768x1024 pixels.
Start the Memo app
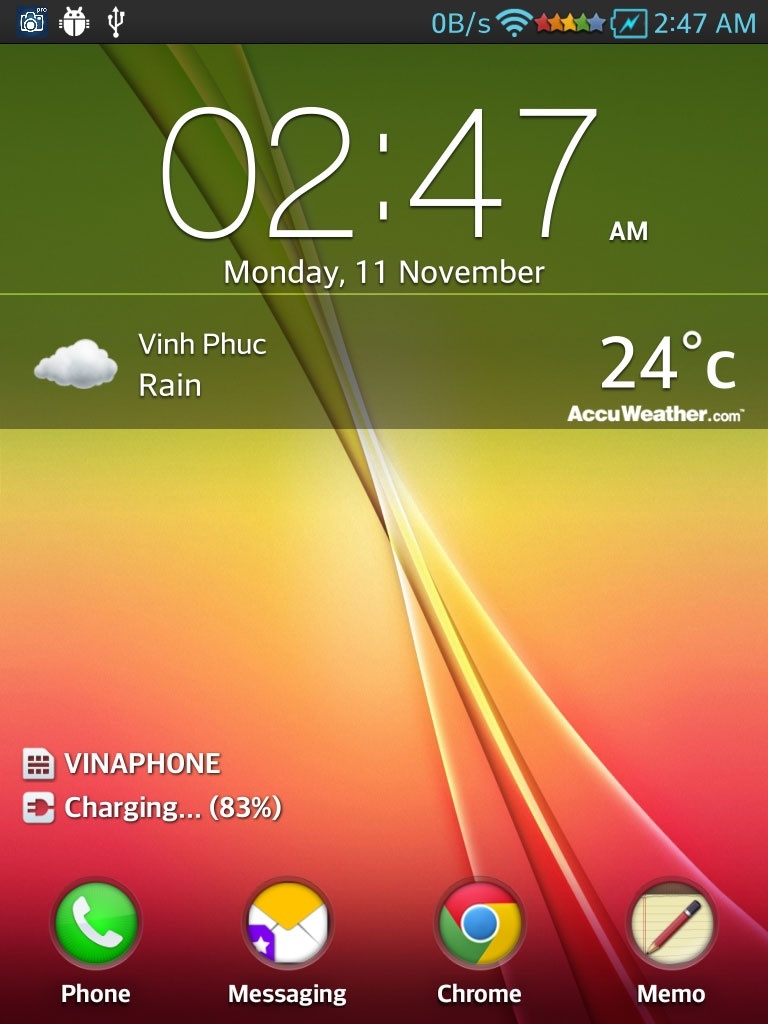pos(671,924)
